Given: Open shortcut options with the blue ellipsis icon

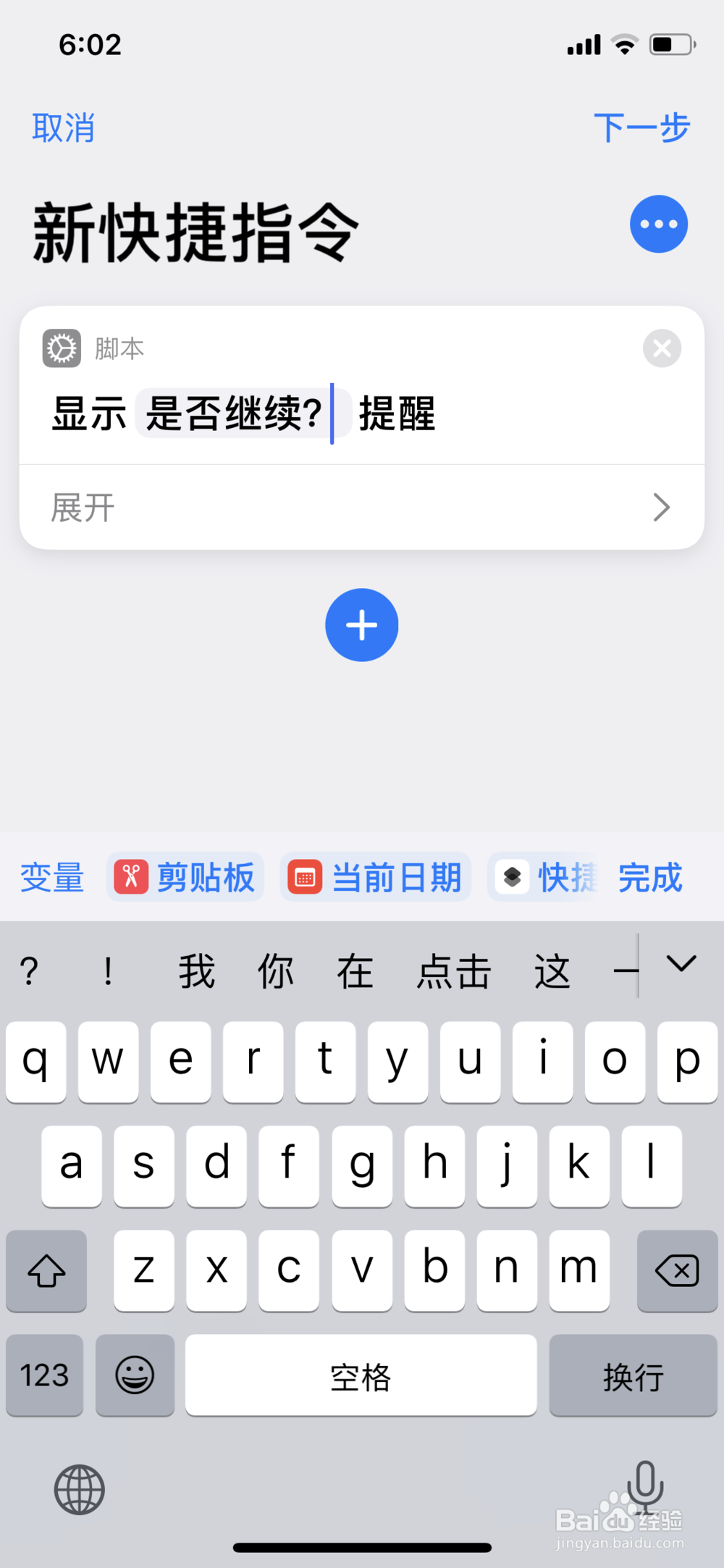Looking at the screenshot, I should click(x=658, y=224).
